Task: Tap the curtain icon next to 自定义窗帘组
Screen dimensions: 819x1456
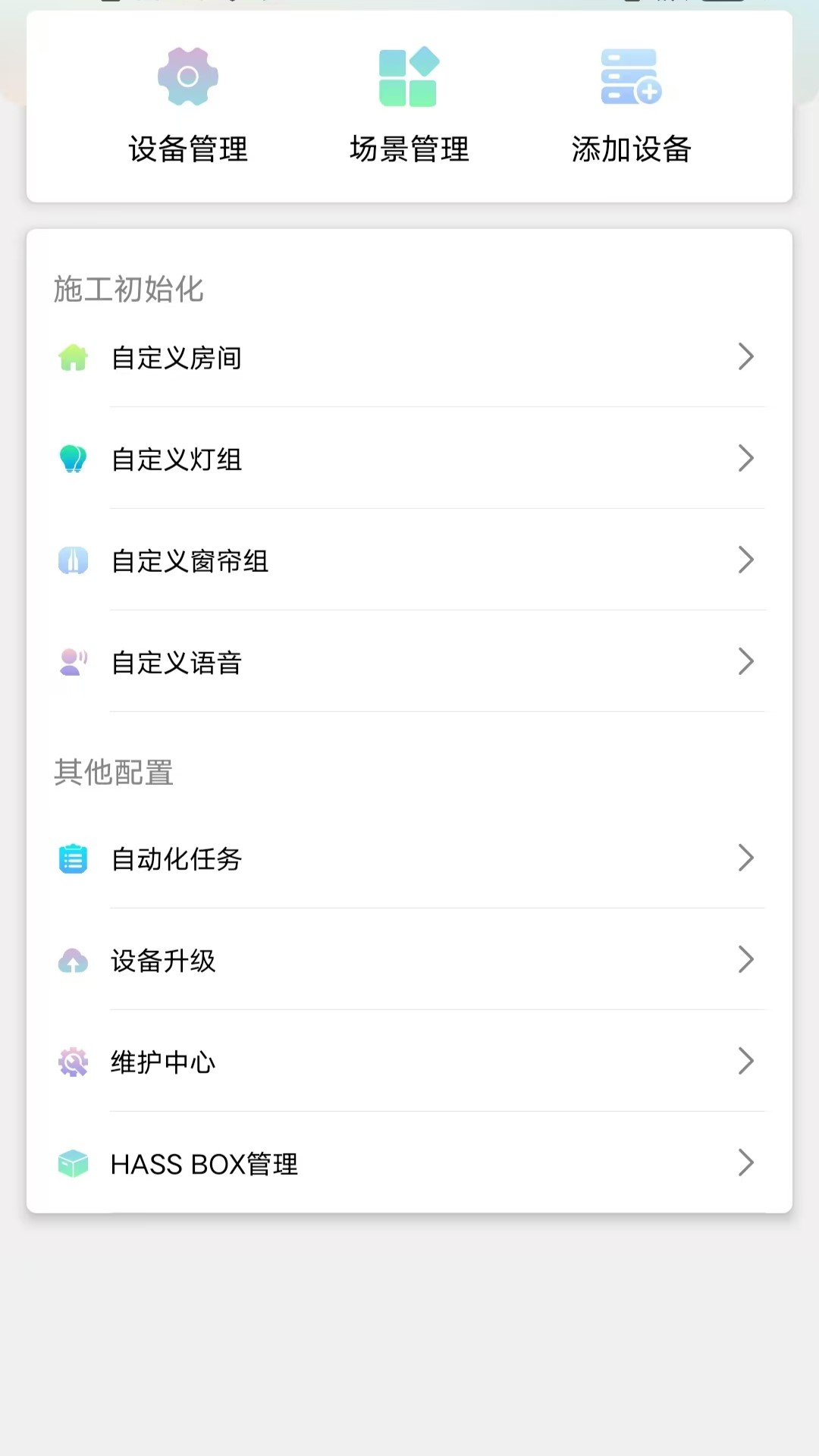Action: [73, 560]
